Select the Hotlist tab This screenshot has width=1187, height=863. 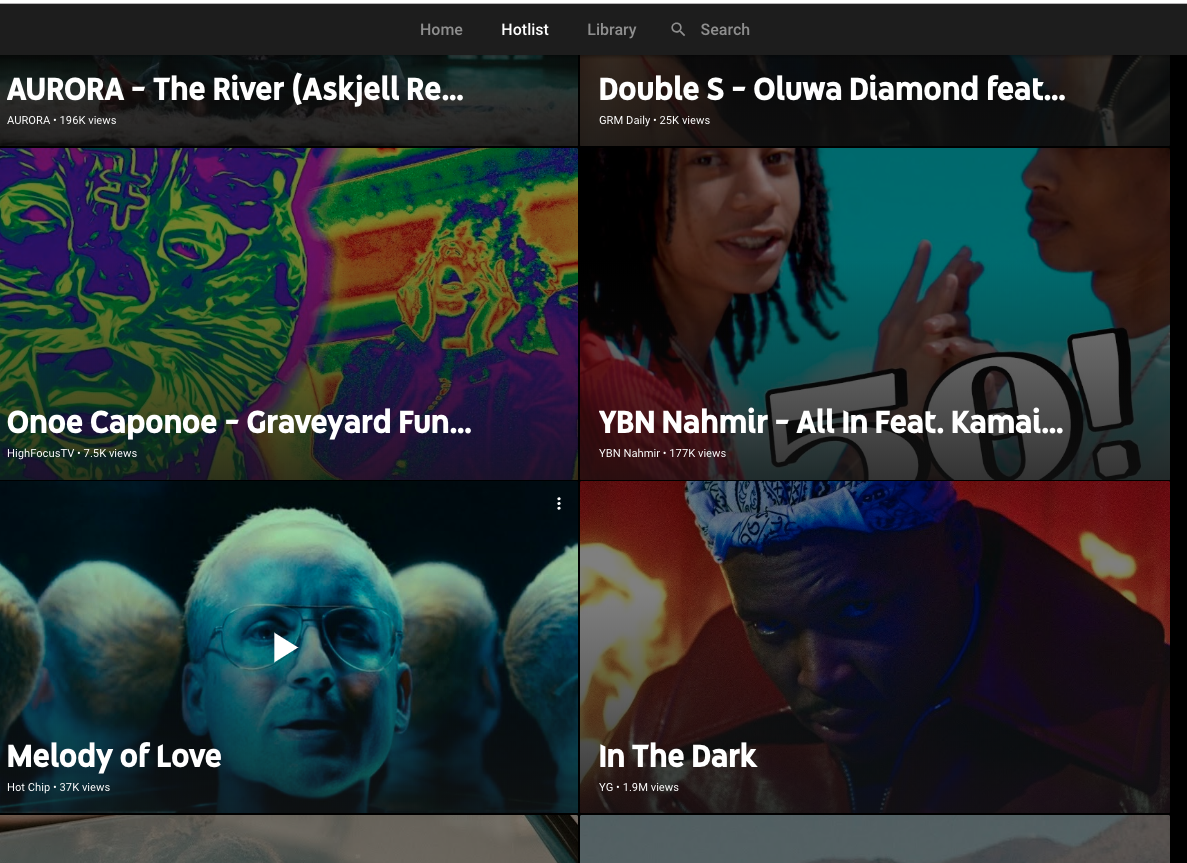pyautogui.click(x=525, y=30)
